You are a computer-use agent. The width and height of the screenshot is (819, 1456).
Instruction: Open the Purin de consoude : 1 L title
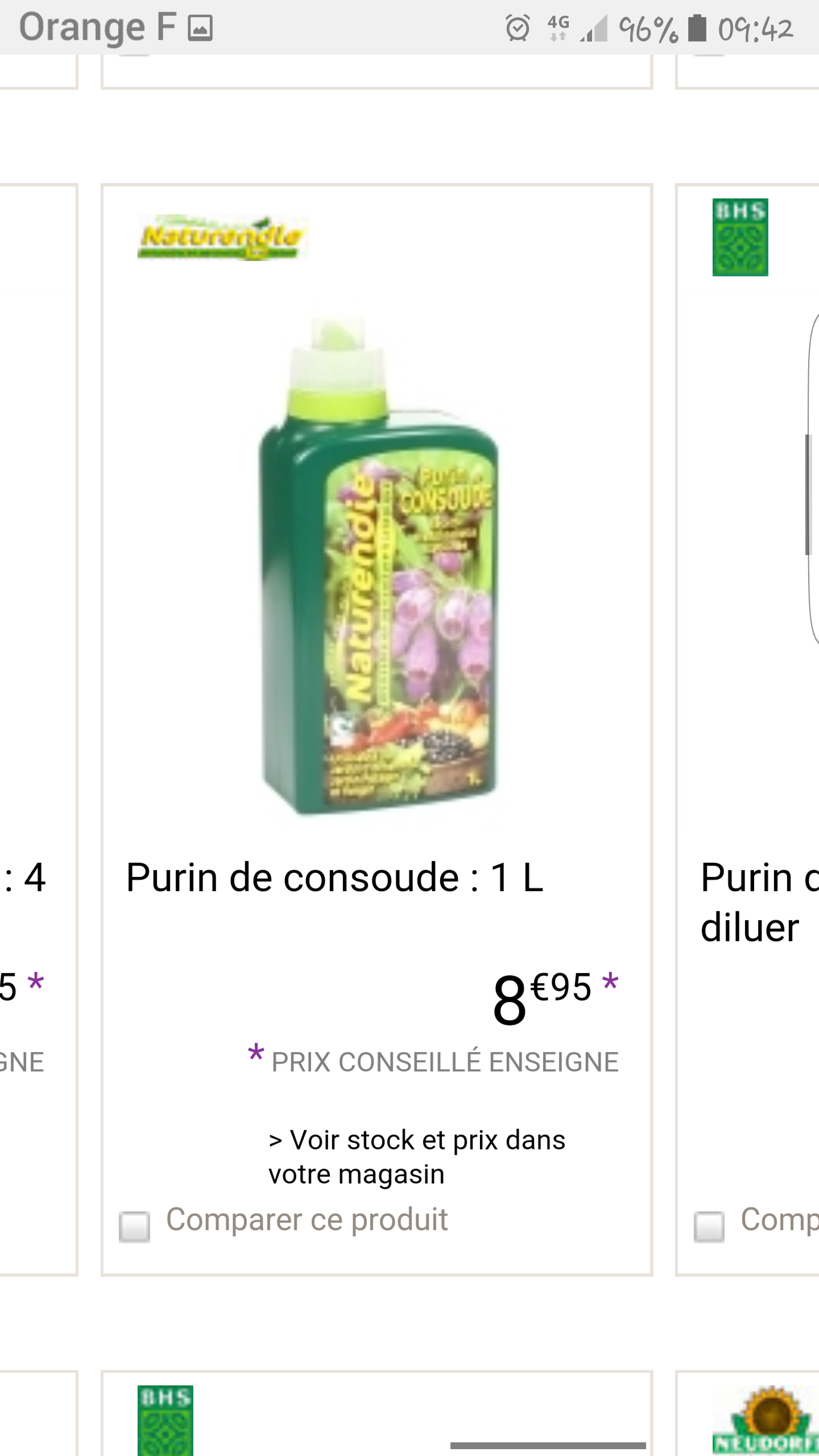(334, 878)
